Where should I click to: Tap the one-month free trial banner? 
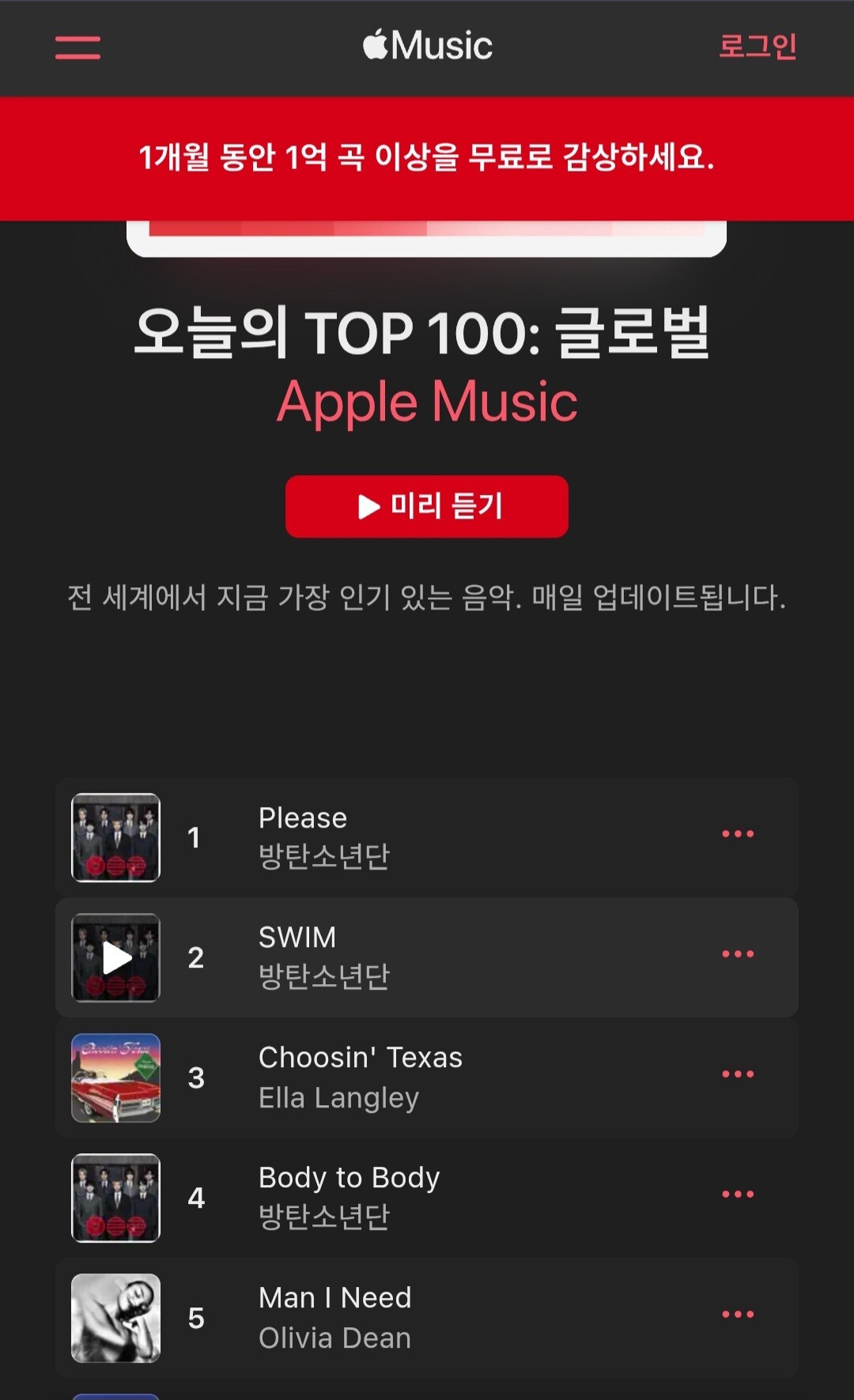(x=427, y=158)
